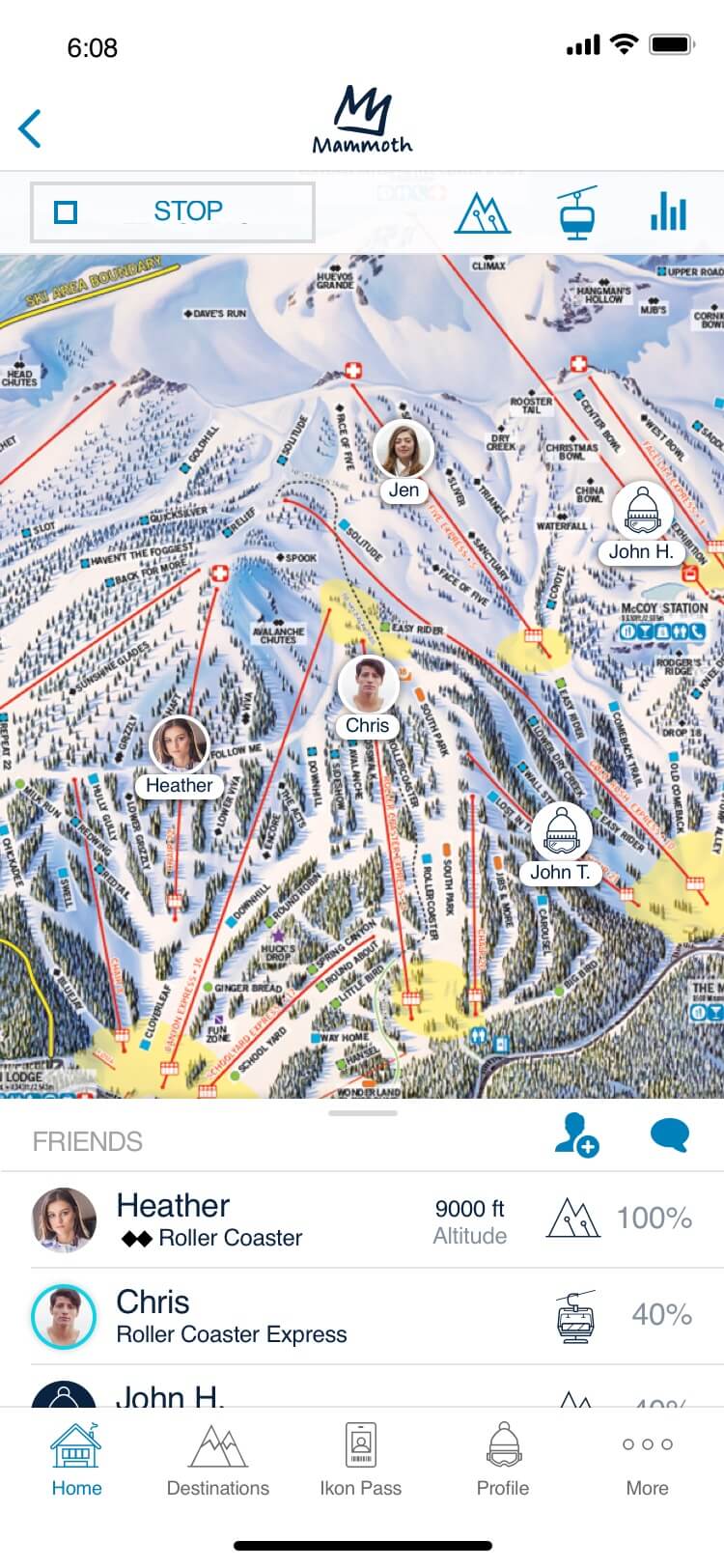Switch to the Destinations tab
Screen dimensions: 724x1568
[x=218, y=1460]
